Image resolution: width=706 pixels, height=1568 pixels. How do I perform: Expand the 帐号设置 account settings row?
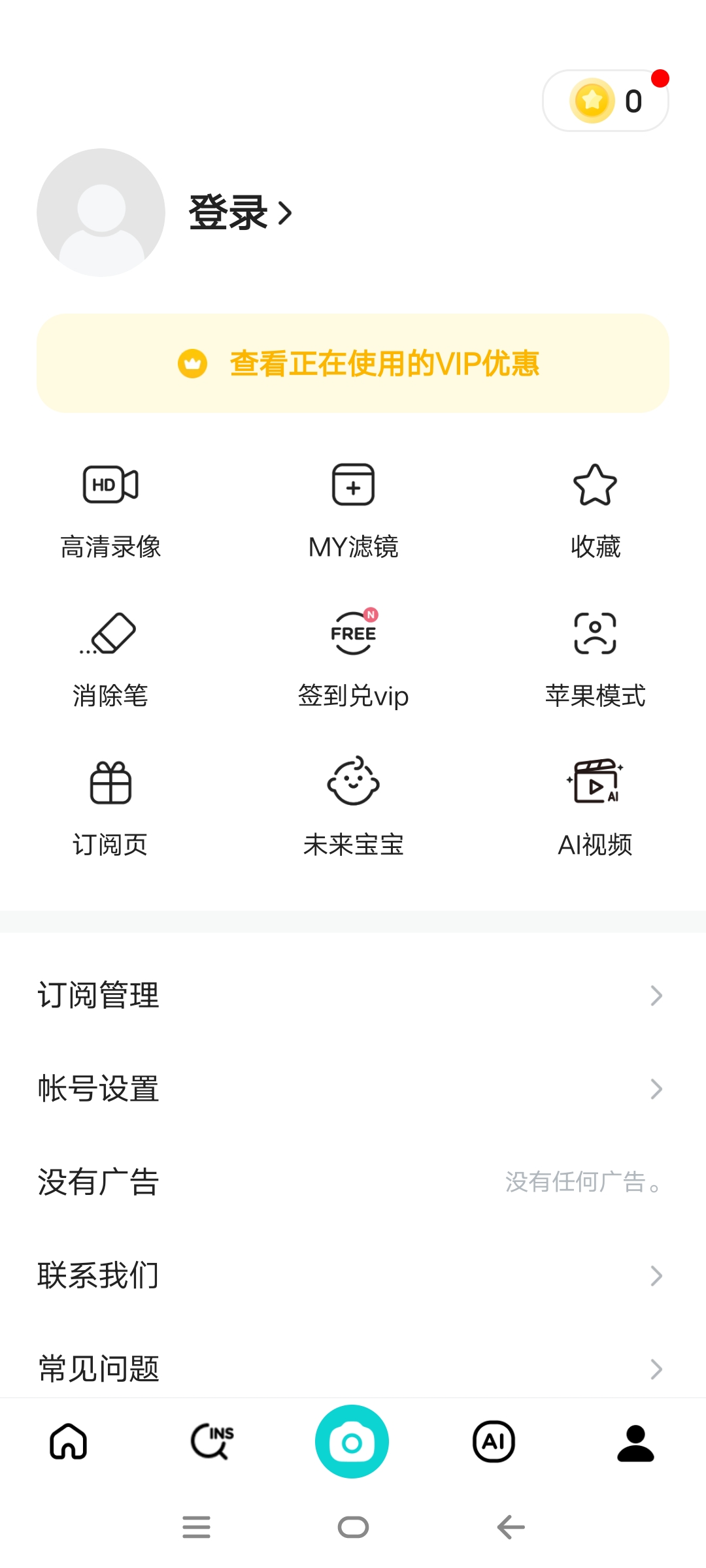(x=353, y=1088)
